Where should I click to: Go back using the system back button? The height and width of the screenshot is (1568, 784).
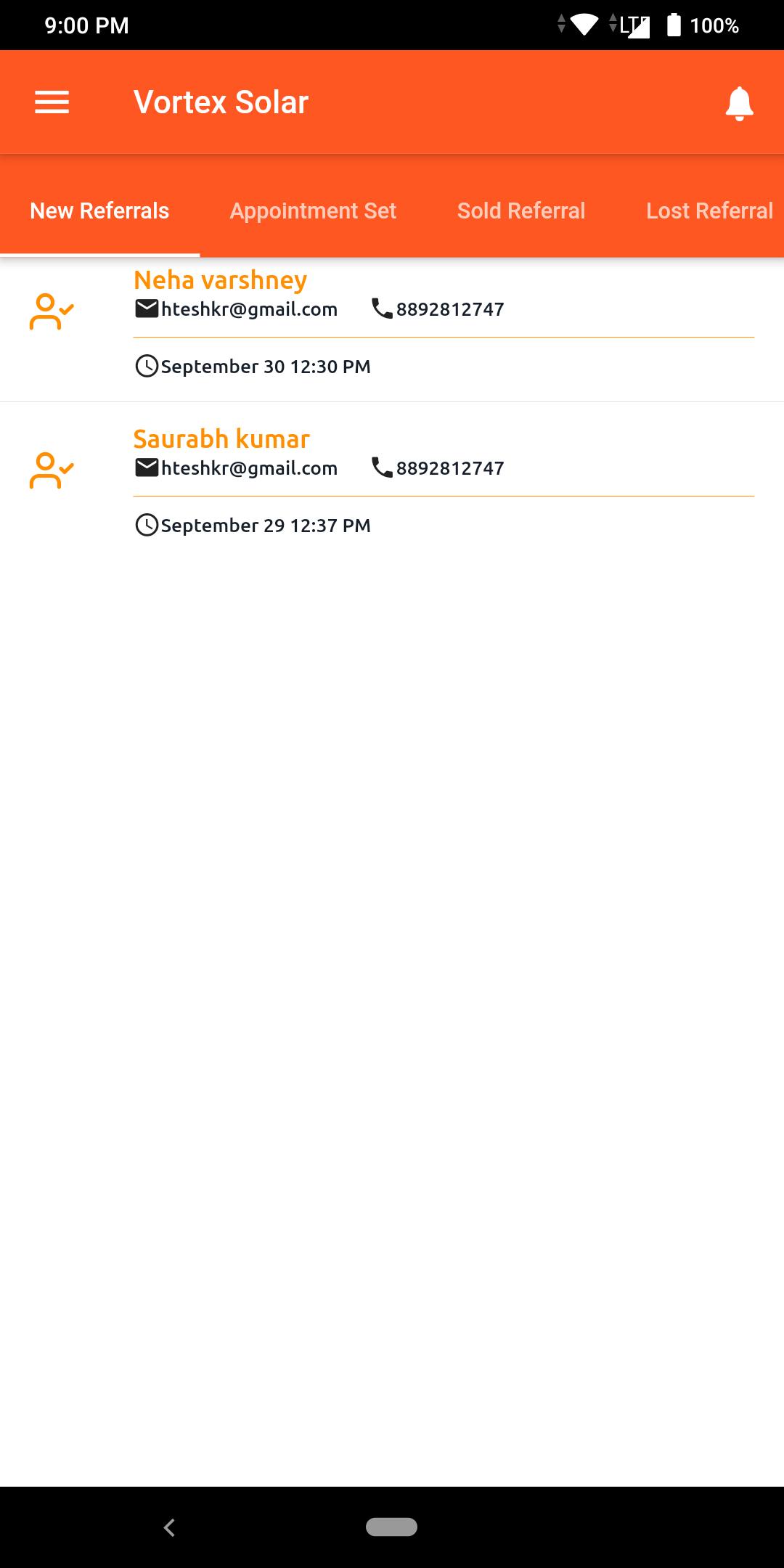[169, 1527]
